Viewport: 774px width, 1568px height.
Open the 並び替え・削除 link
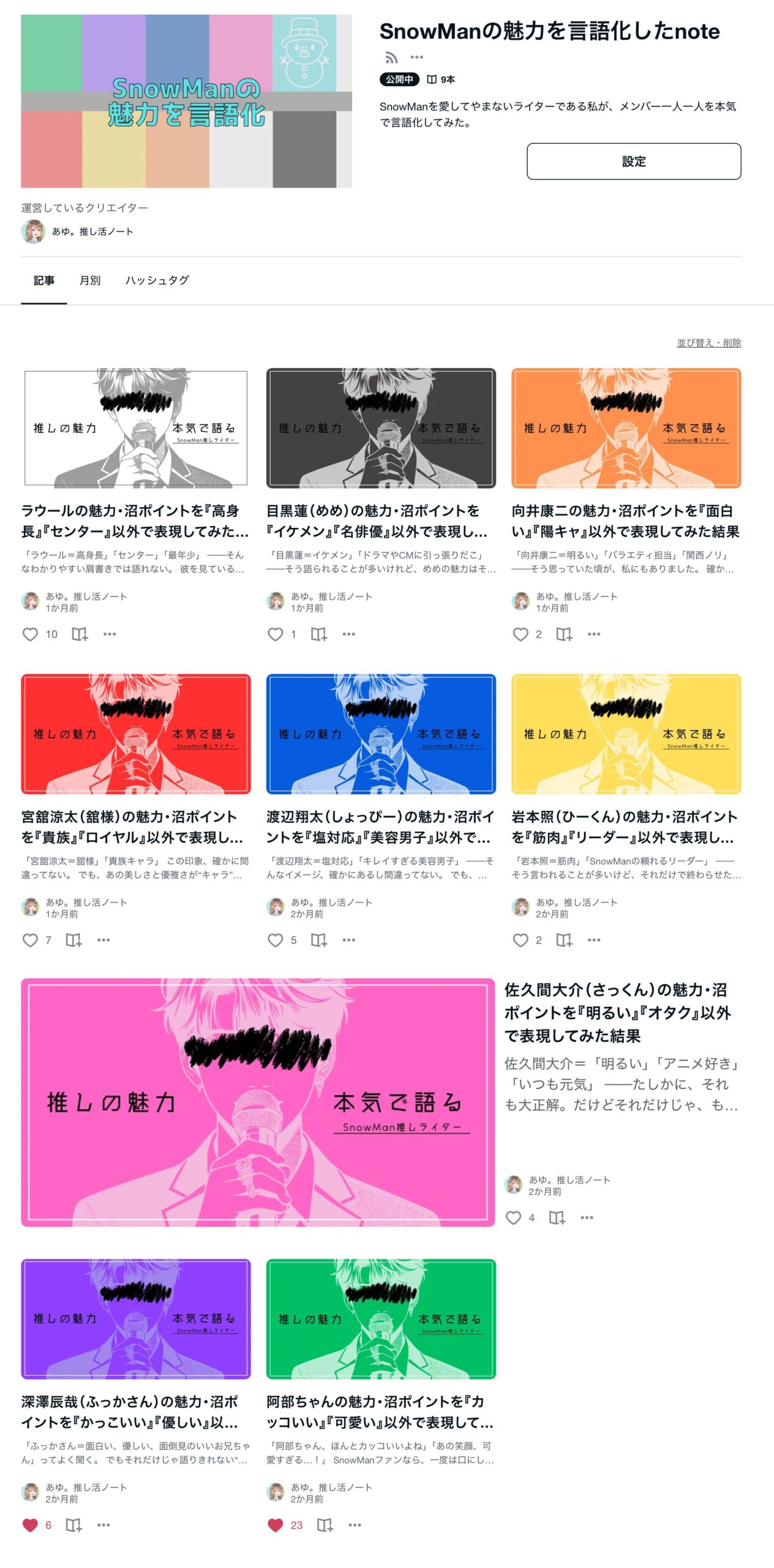[x=708, y=343]
